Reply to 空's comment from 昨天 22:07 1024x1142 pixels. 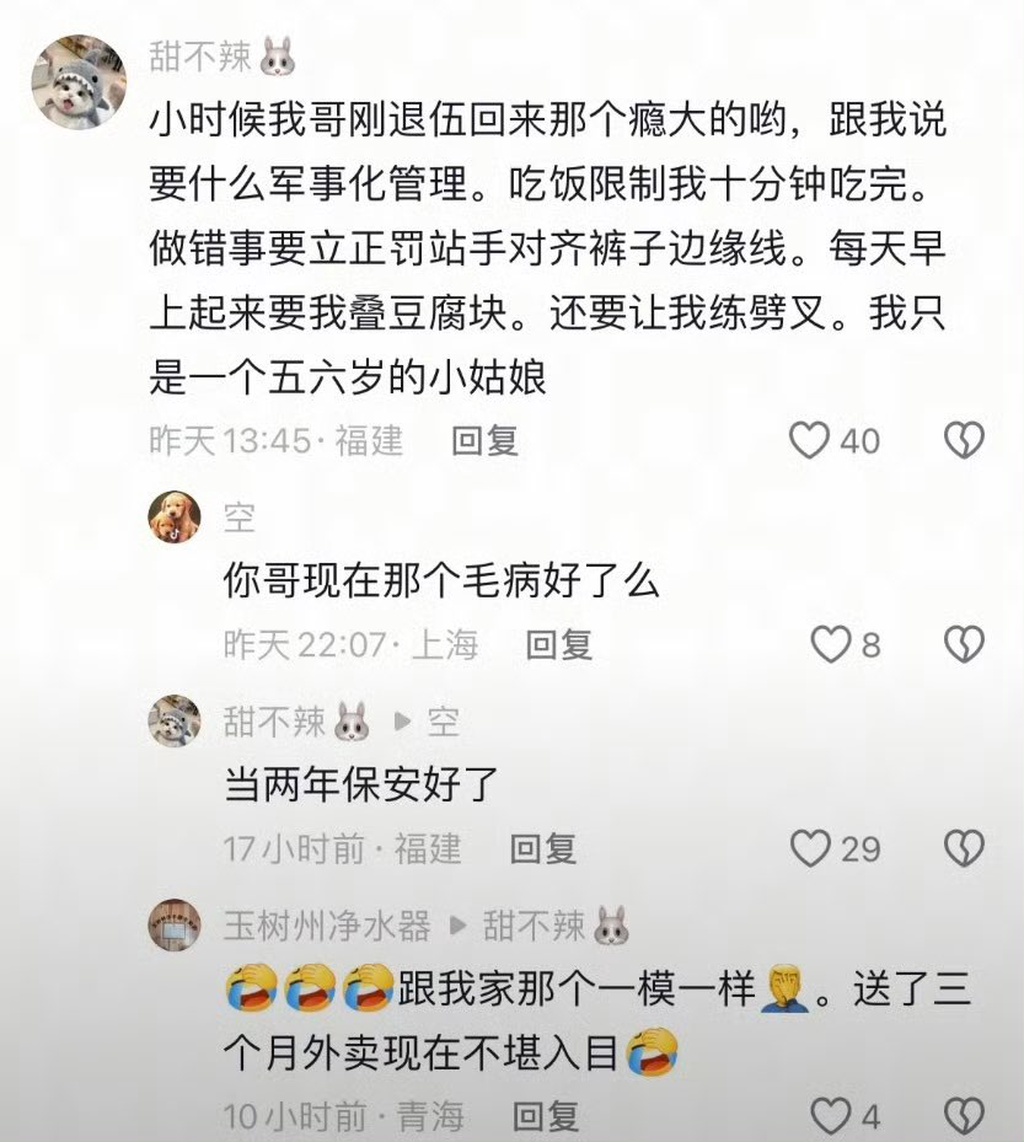(x=559, y=645)
